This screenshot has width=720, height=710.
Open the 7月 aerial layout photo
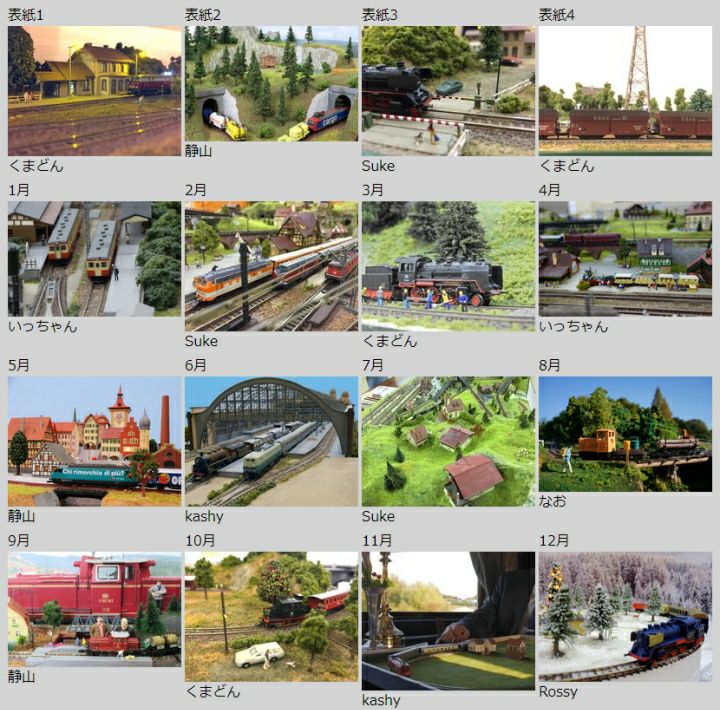pyautogui.click(x=448, y=441)
